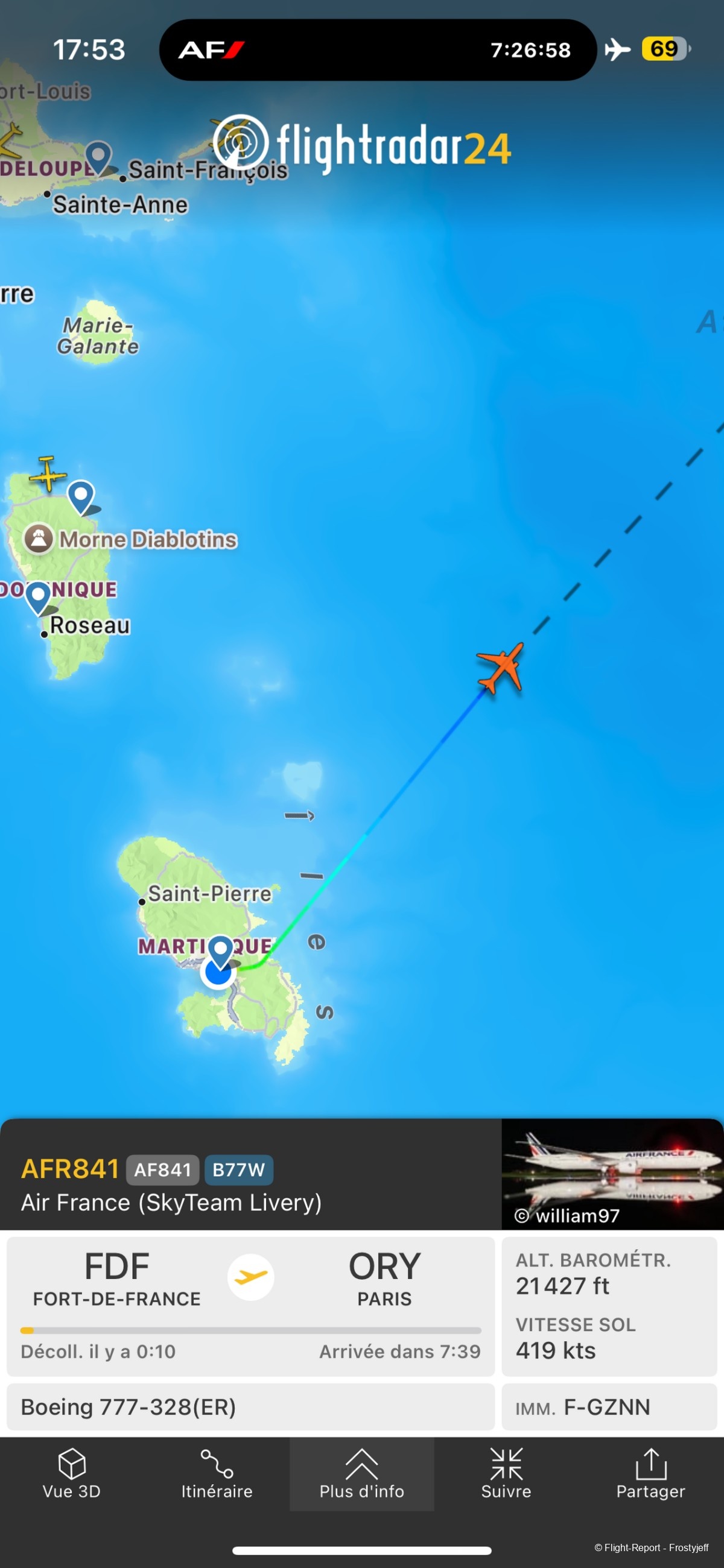The height and width of the screenshot is (1568, 724).
Task: Tap the yellow plane over Dominica
Action: click(48, 473)
